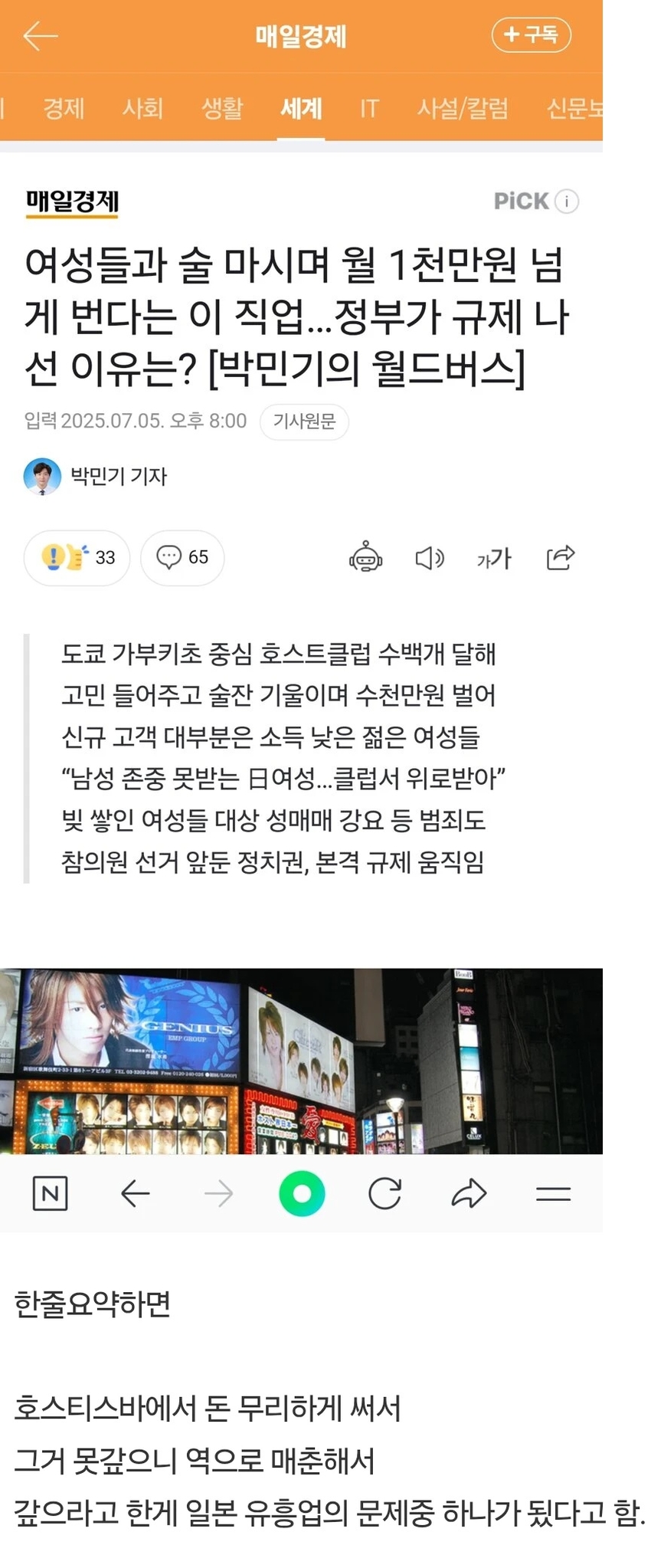The width and height of the screenshot is (651, 1568).
Task: Switch to the 경제 tab
Action: coord(64,108)
